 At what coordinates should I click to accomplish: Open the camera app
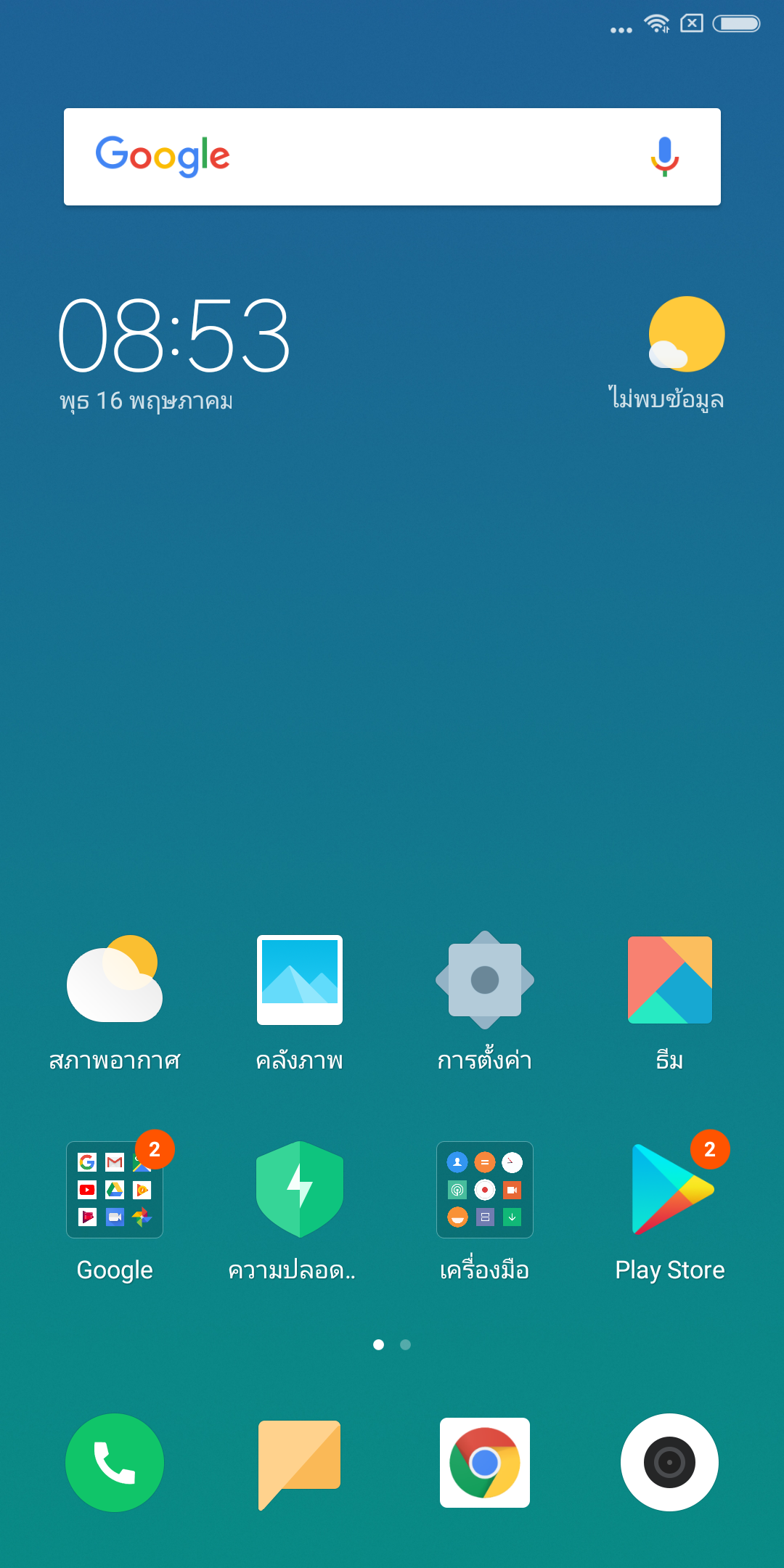tap(669, 1462)
